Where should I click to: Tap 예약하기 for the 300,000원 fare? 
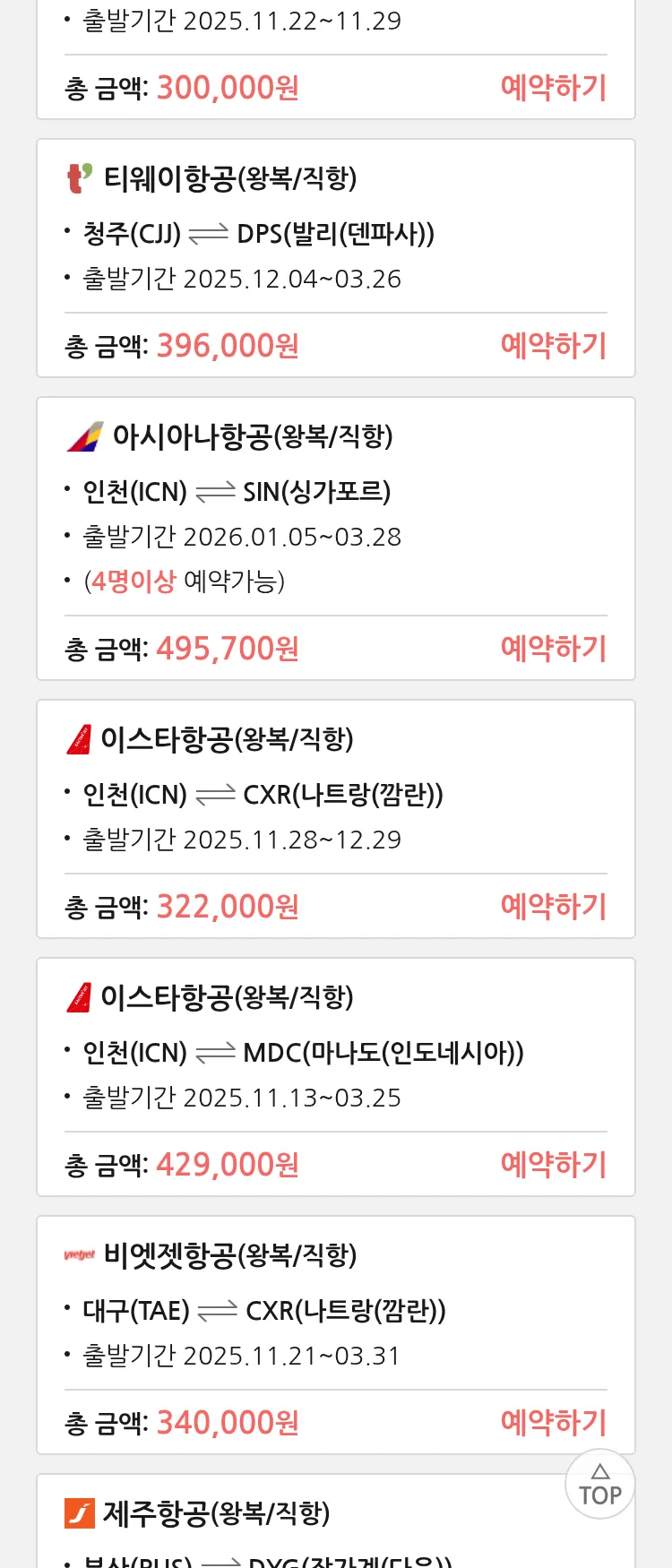(x=553, y=88)
